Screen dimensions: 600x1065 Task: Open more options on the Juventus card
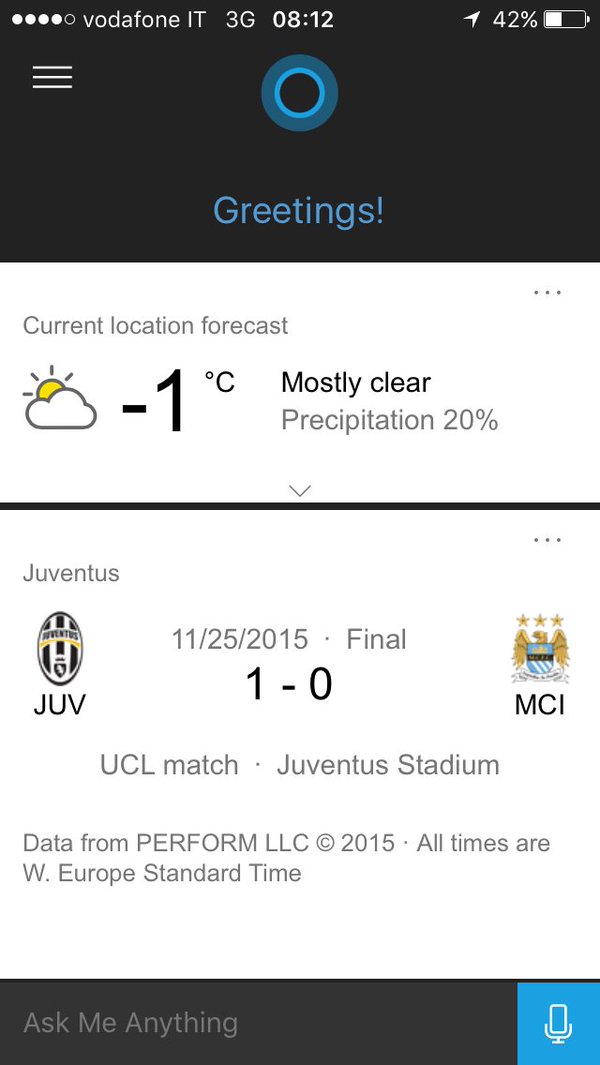click(547, 540)
